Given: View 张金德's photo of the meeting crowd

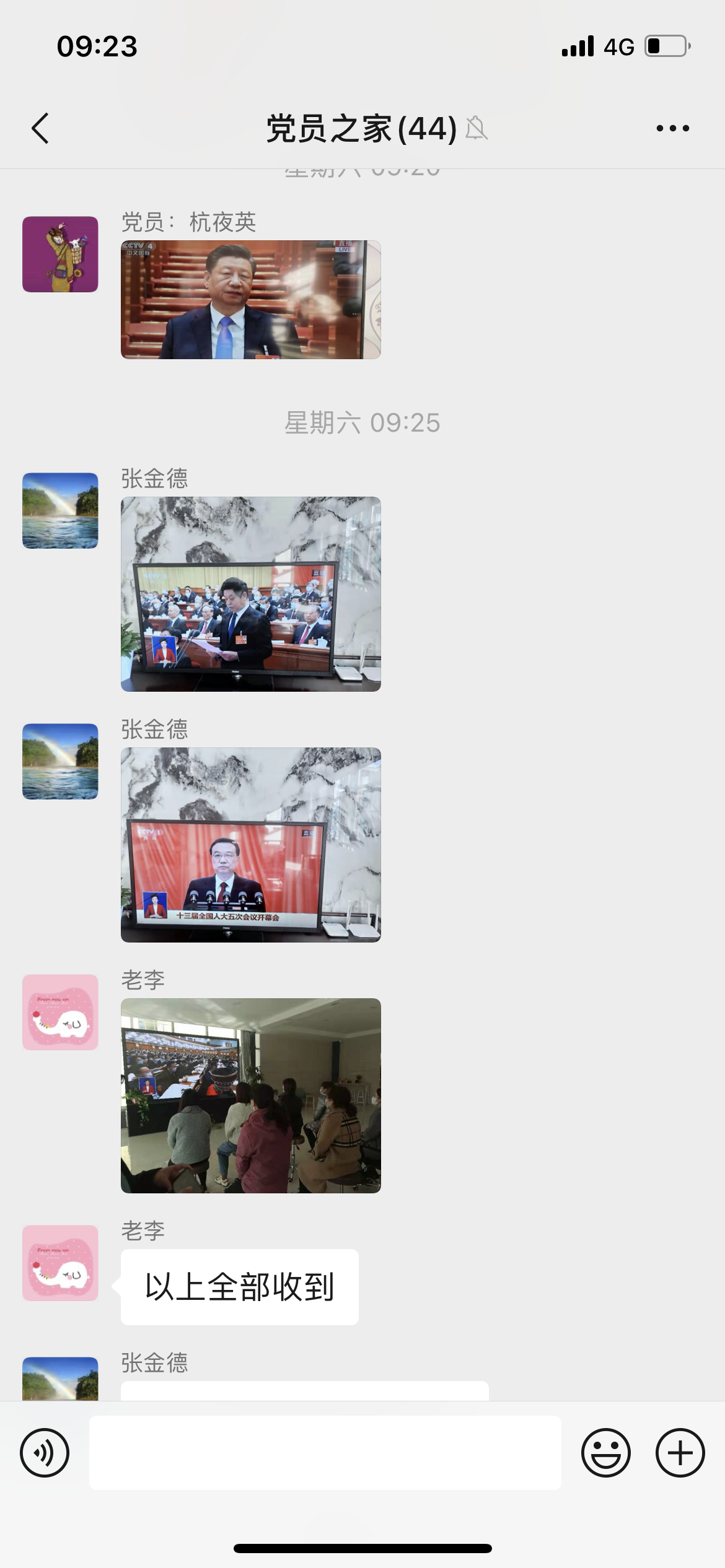Looking at the screenshot, I should pyautogui.click(x=250, y=594).
